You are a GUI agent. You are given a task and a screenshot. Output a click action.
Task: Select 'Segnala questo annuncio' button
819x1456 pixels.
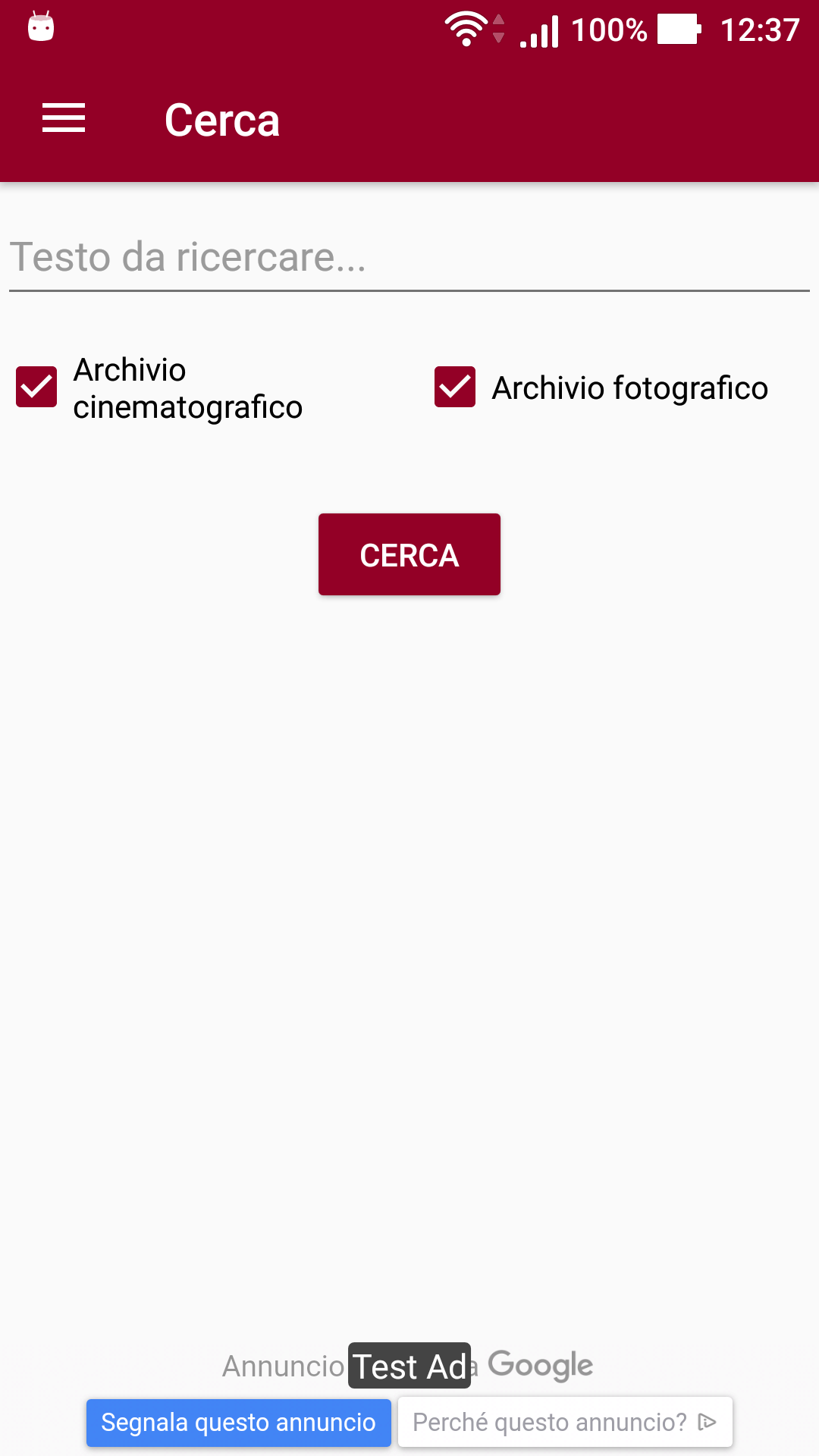(x=239, y=1423)
